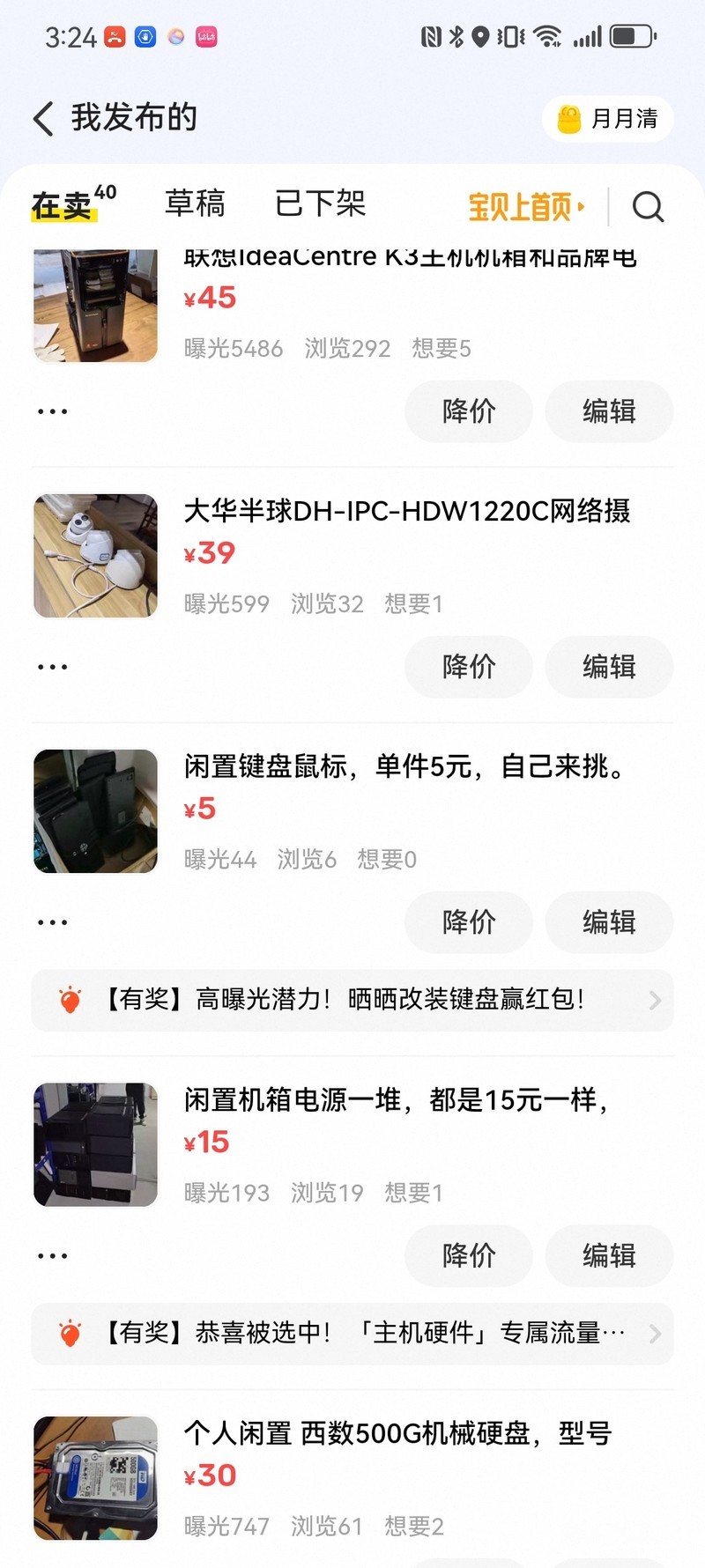Reduce price of 闲置机箱电源 listing
The width and height of the screenshot is (705, 1568).
[x=469, y=1255]
